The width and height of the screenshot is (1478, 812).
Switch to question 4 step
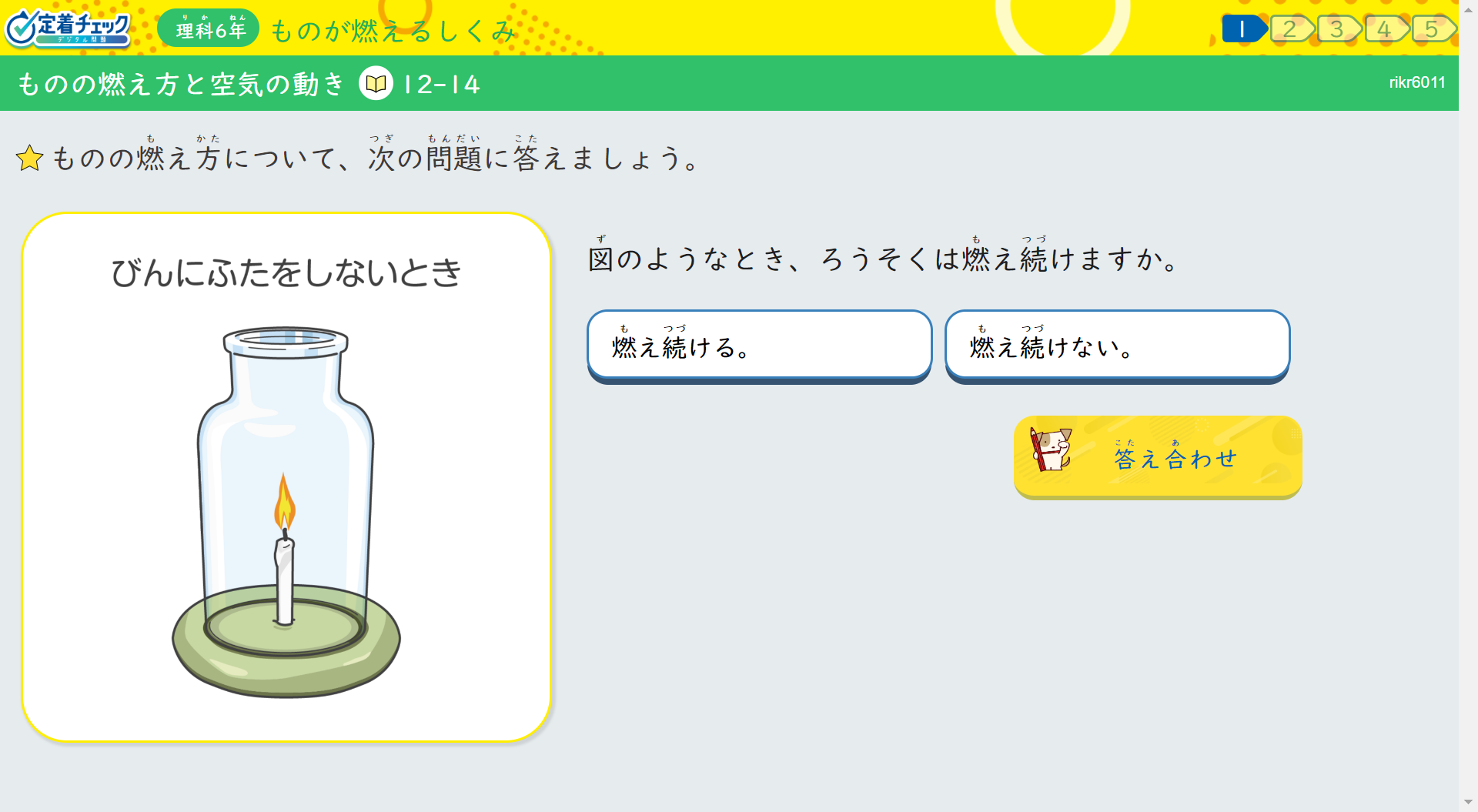(x=1386, y=29)
